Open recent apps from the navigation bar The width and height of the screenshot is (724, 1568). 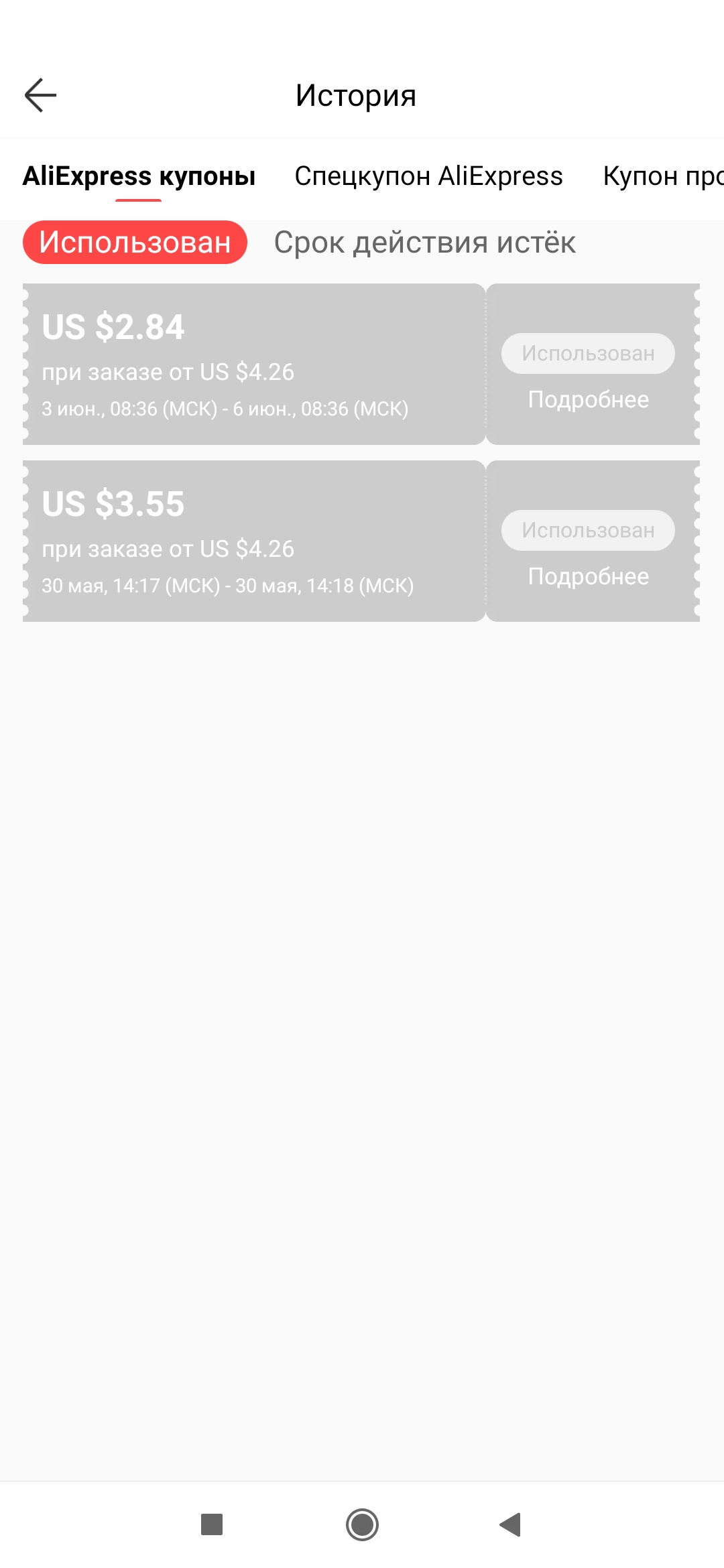coord(212,1524)
